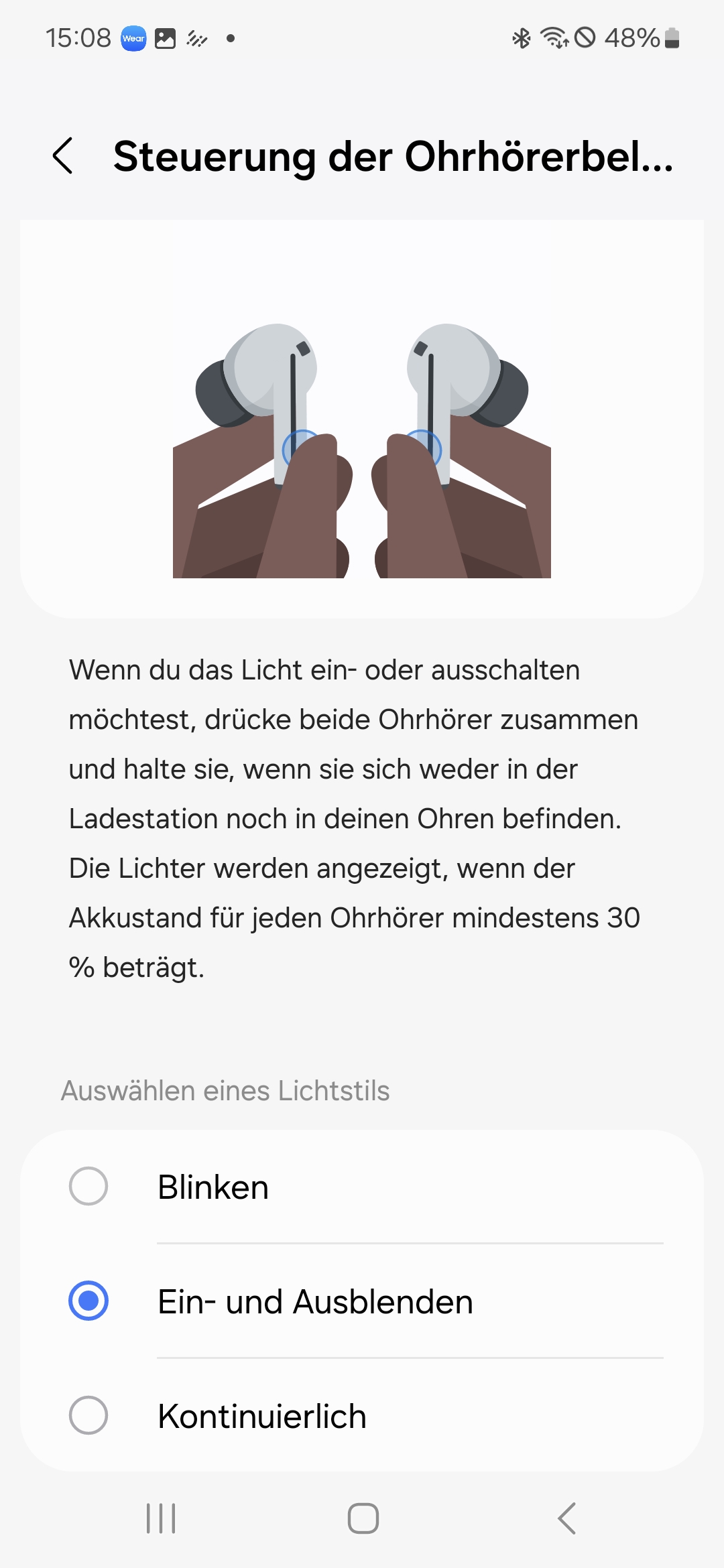This screenshot has height=1568, width=724.
Task: Choose Ein- und Ausblenden light style
Action: (88, 1301)
